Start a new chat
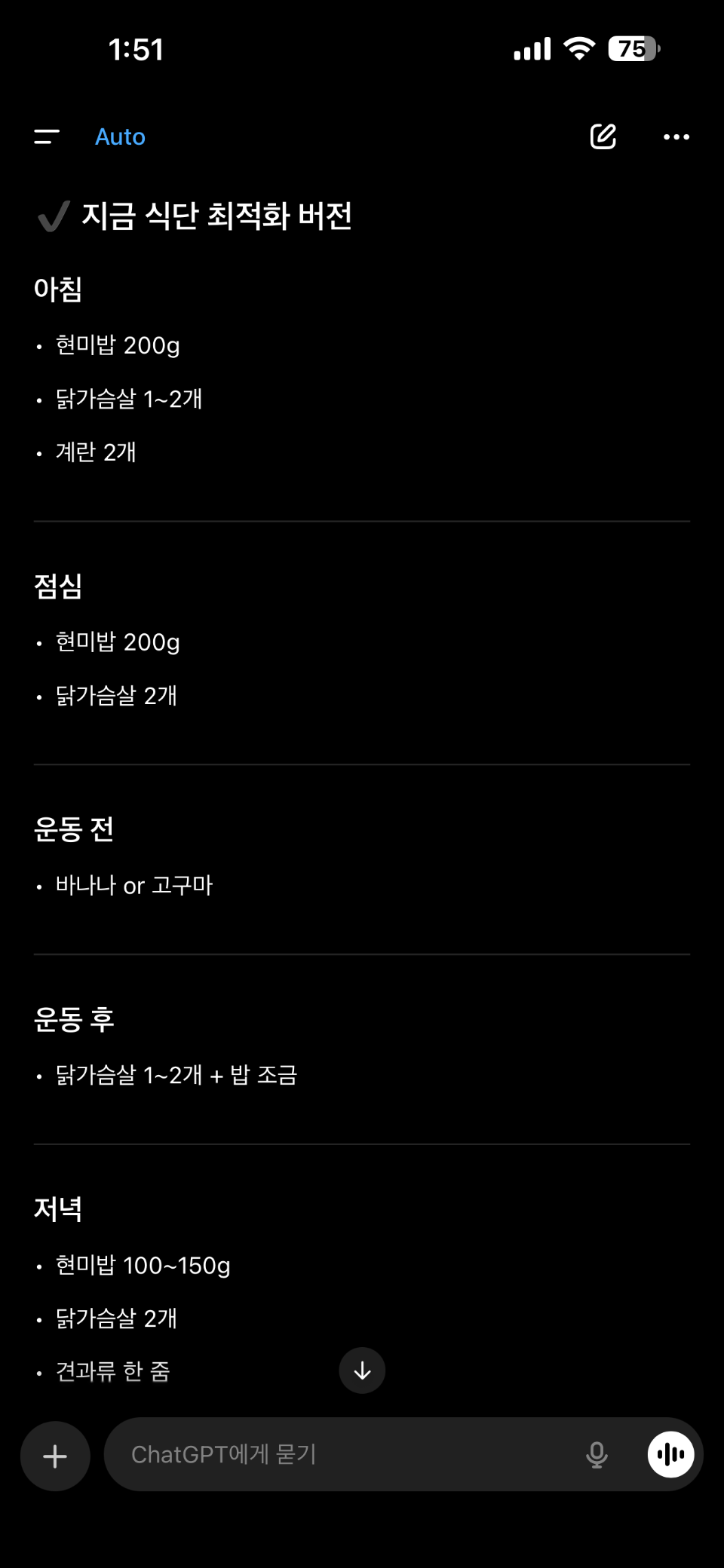 [x=603, y=136]
